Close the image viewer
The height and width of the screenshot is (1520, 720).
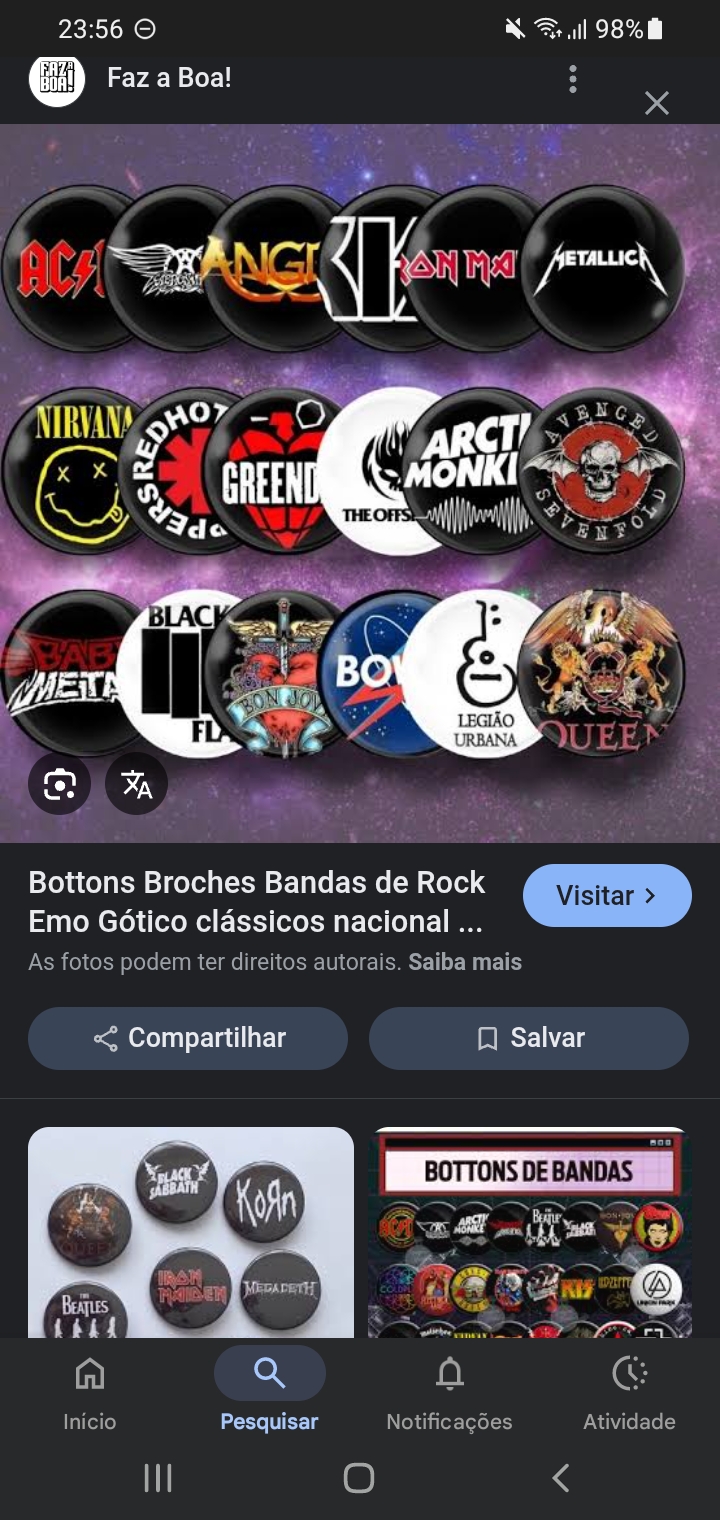tap(656, 103)
